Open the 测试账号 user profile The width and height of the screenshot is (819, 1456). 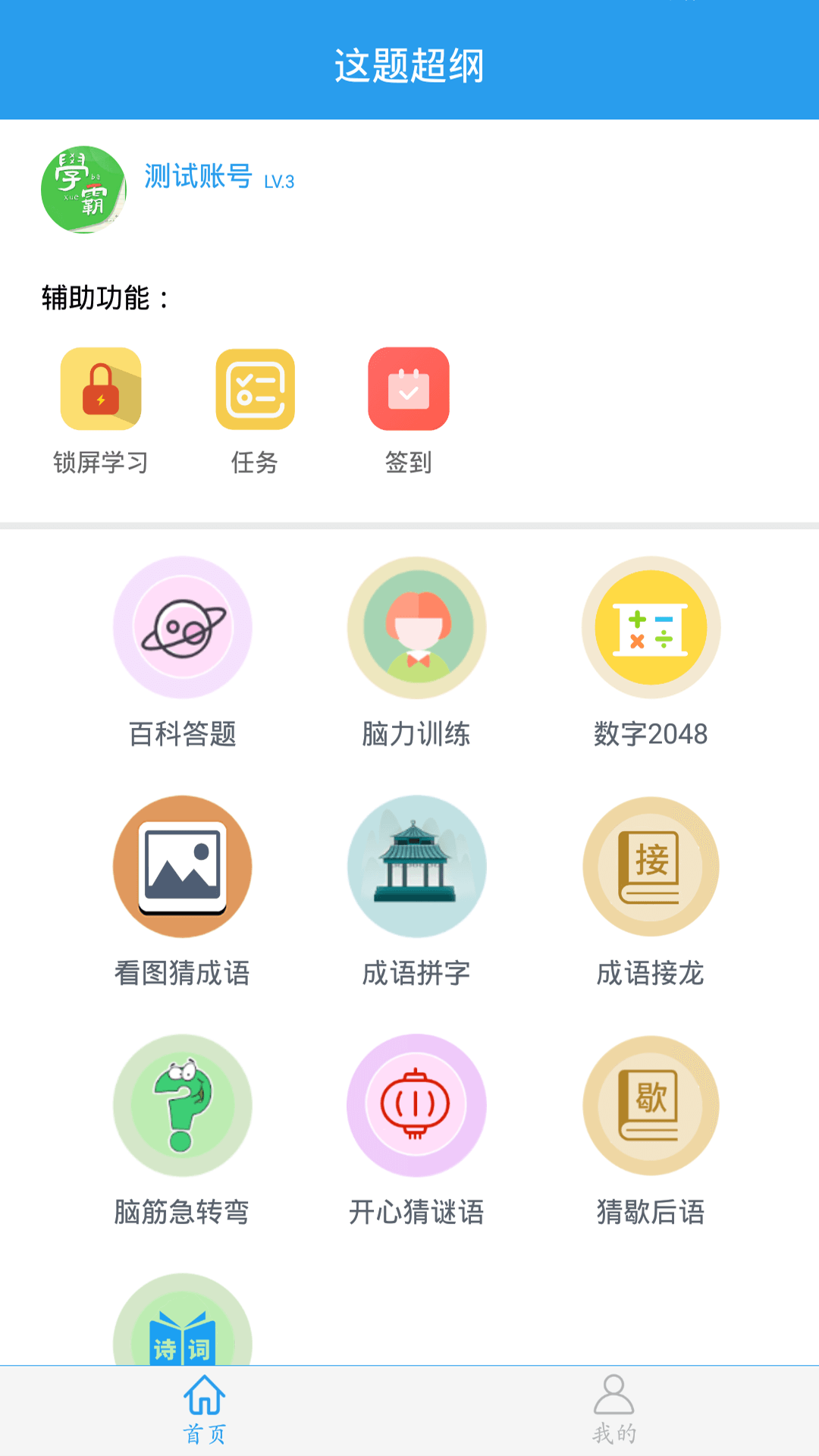[197, 180]
